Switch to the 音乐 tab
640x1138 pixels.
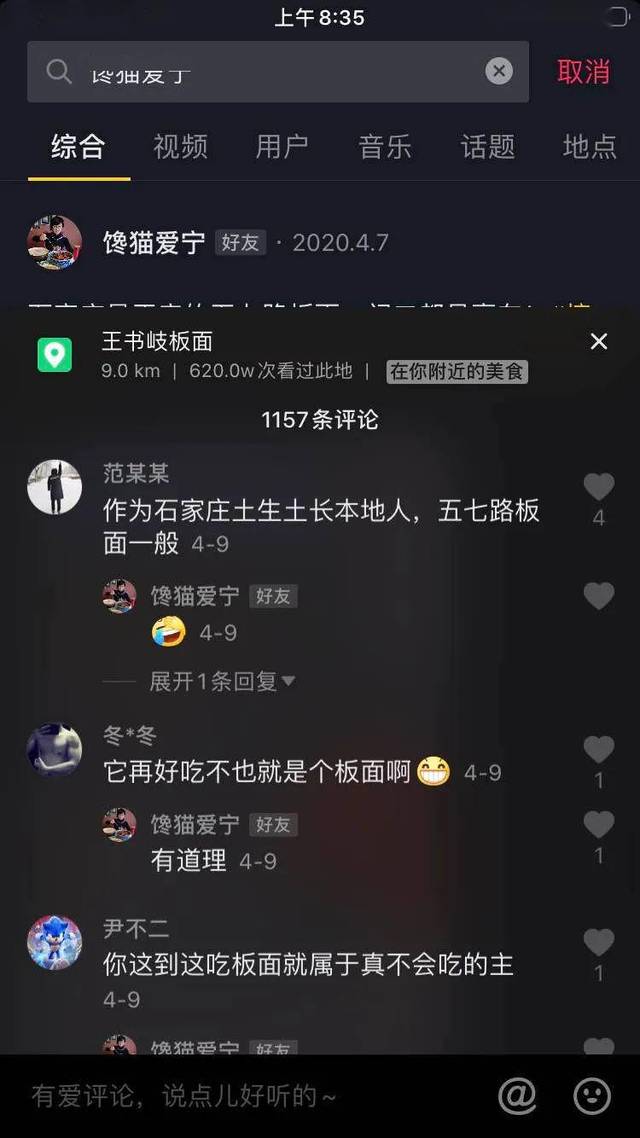tap(385, 147)
